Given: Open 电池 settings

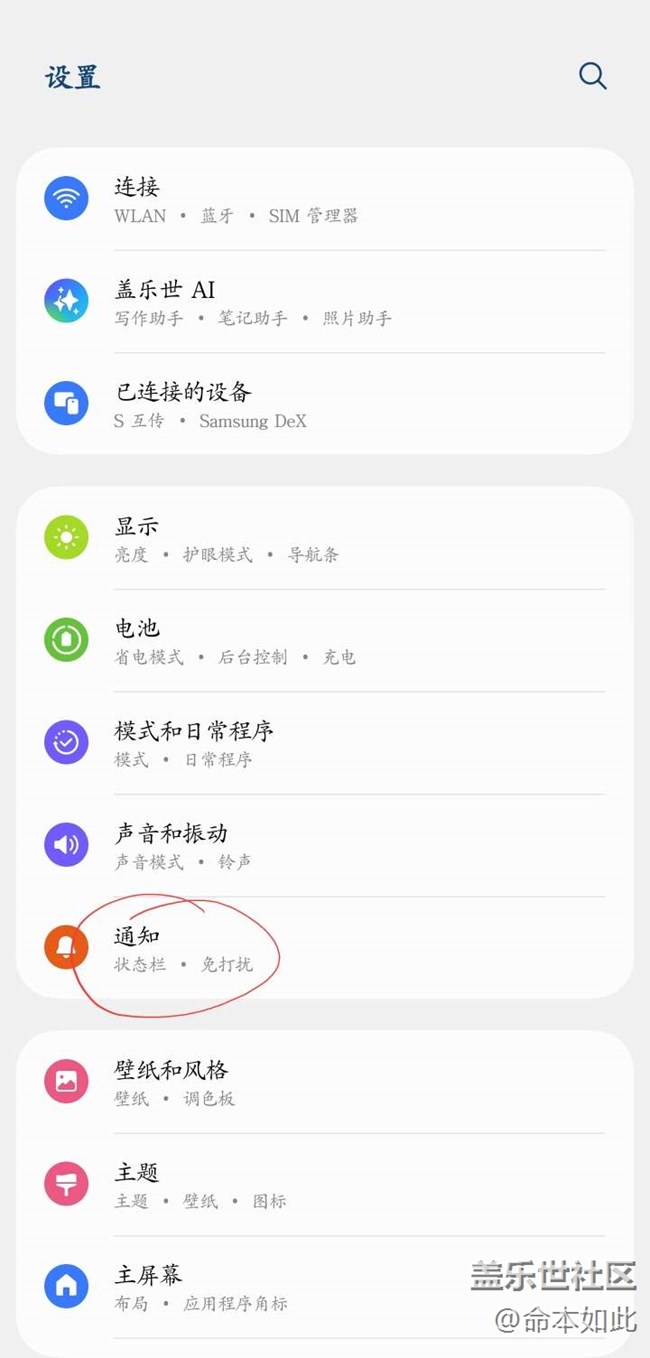Looking at the screenshot, I should tap(325, 640).
